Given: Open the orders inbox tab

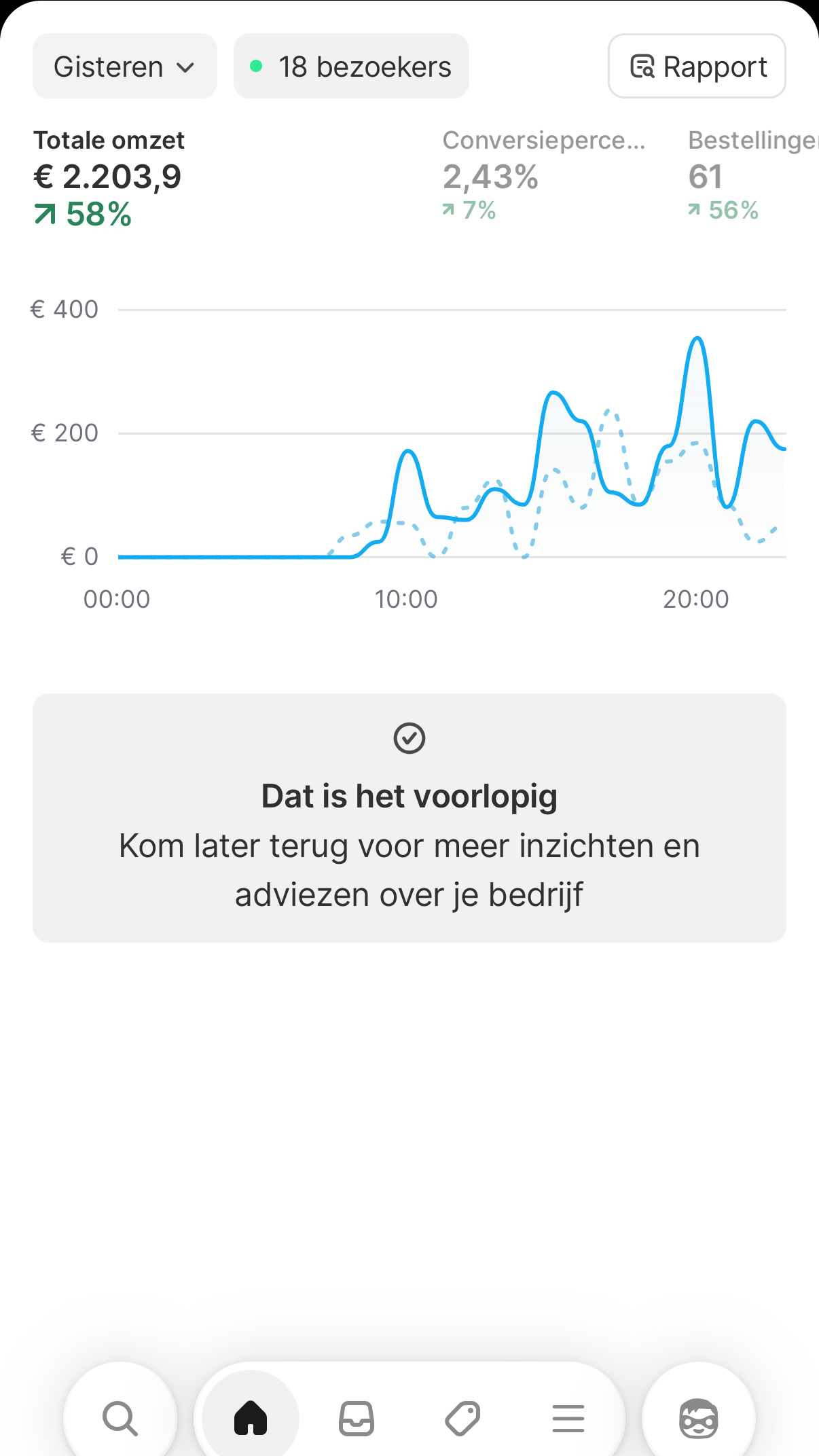Looking at the screenshot, I should pos(357,1418).
